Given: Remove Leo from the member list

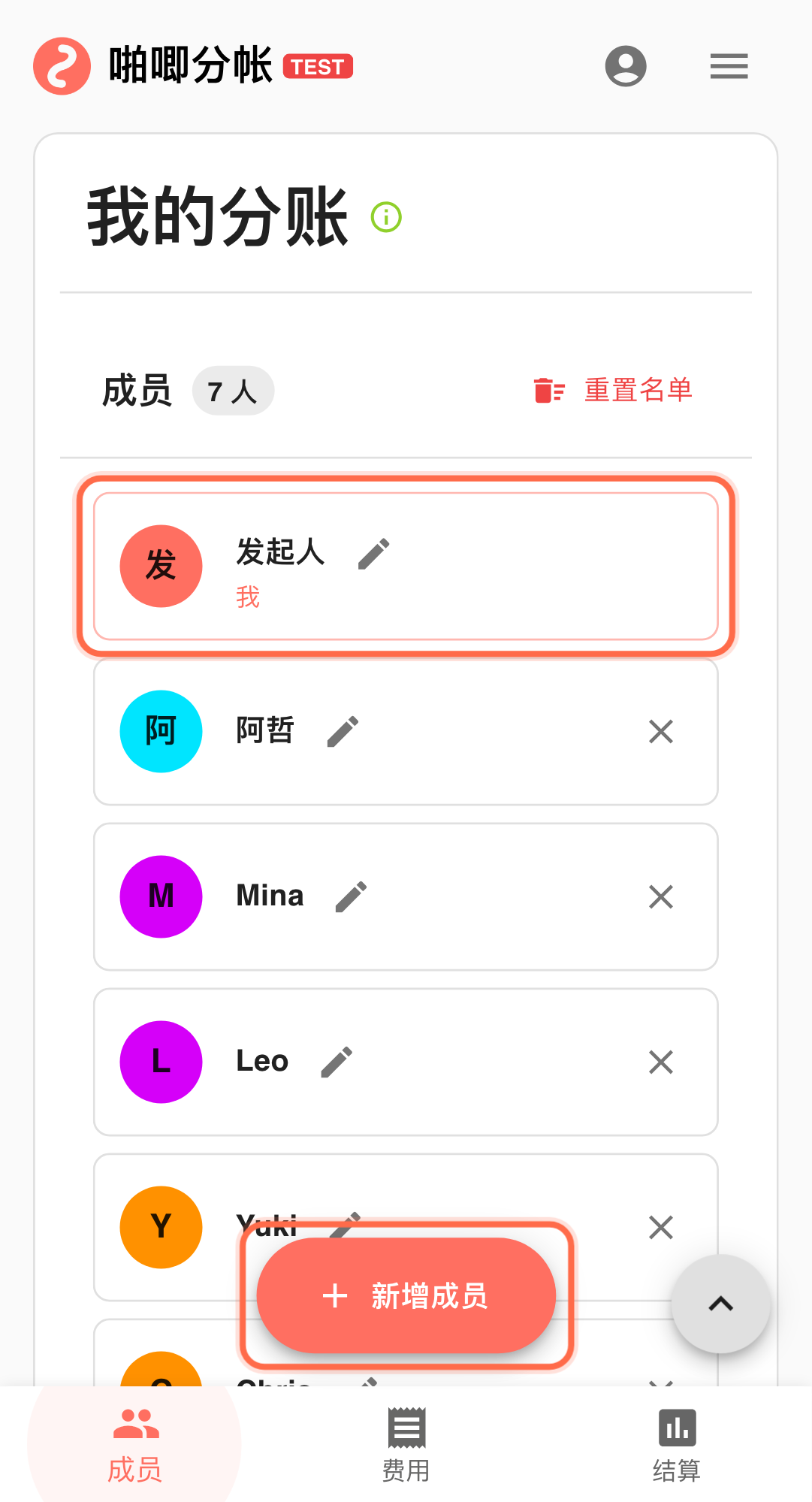Looking at the screenshot, I should (x=660, y=1062).
